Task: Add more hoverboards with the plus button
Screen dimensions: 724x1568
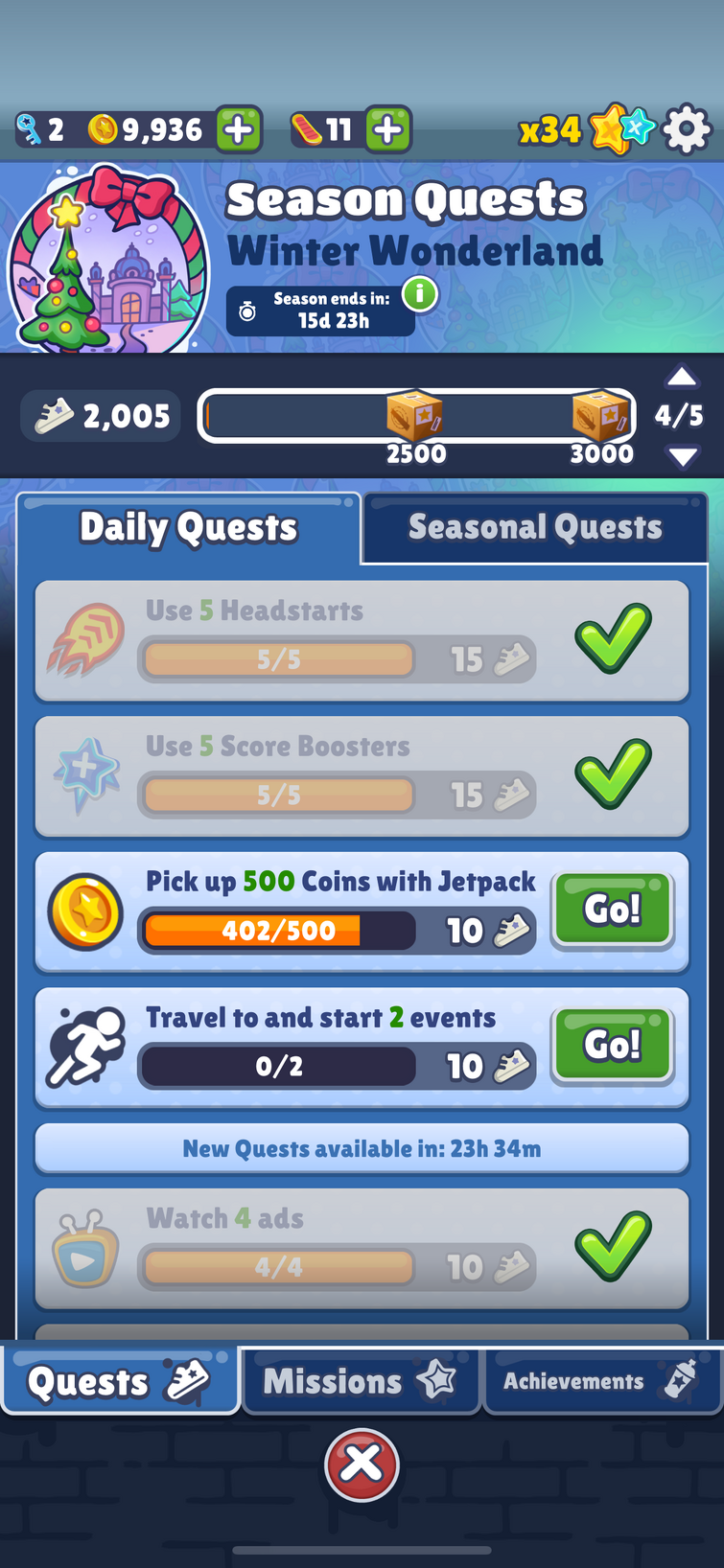Action: point(388,129)
